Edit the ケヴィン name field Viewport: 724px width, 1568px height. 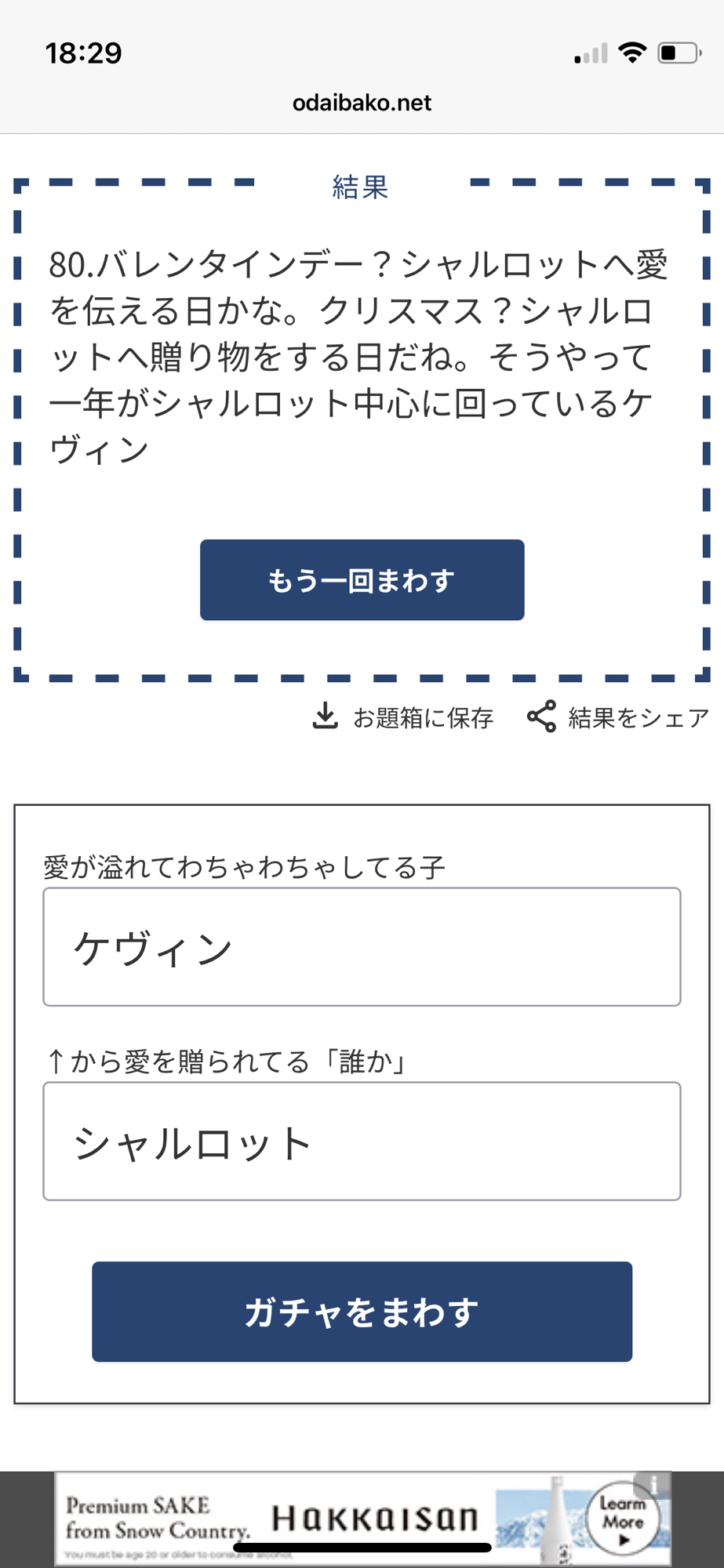coord(362,947)
